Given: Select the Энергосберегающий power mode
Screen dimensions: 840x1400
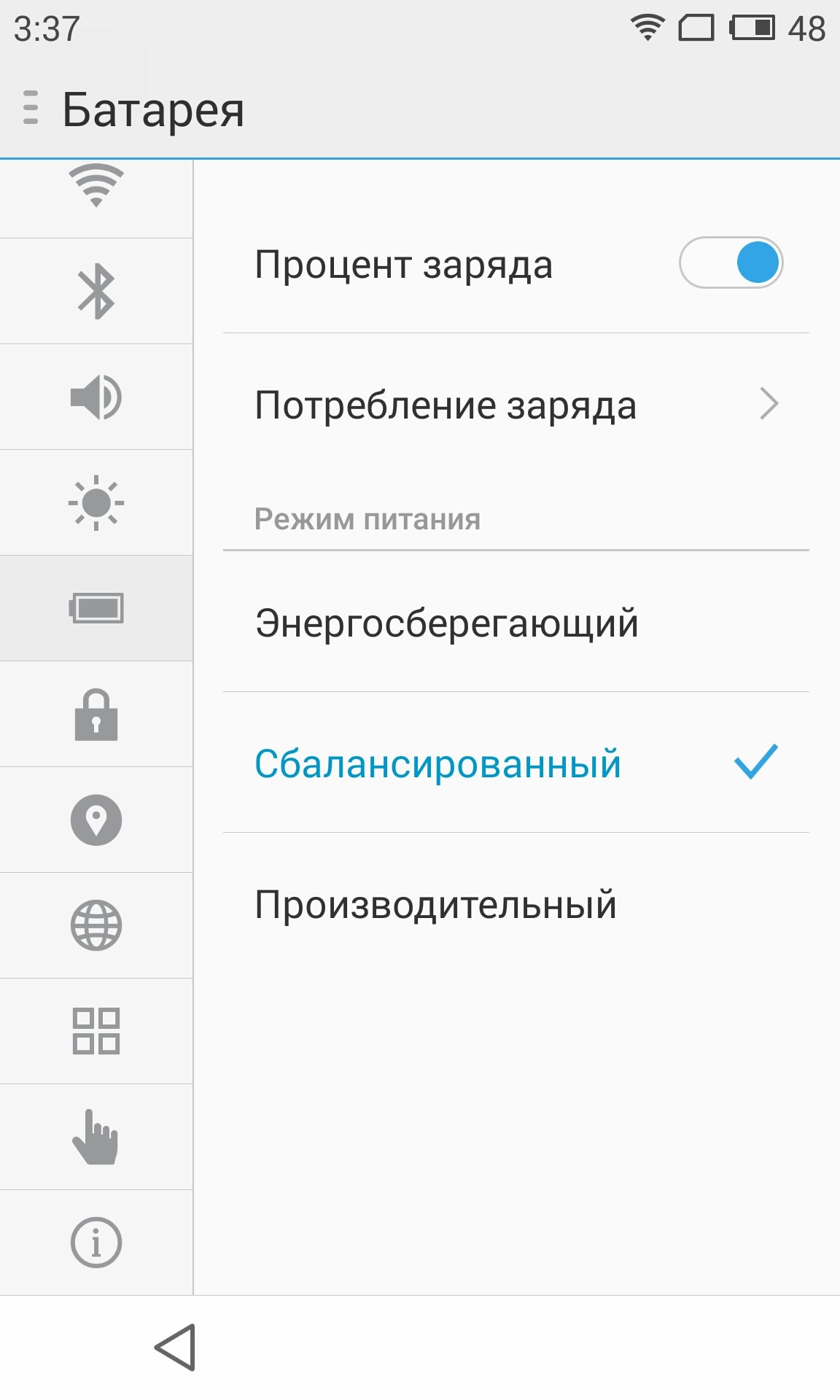Looking at the screenshot, I should [516, 622].
